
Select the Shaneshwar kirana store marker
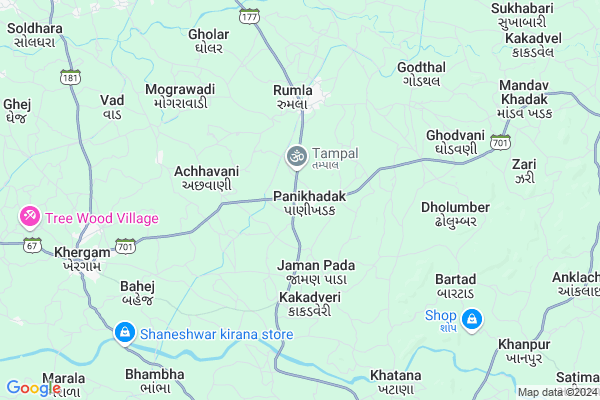[124, 332]
